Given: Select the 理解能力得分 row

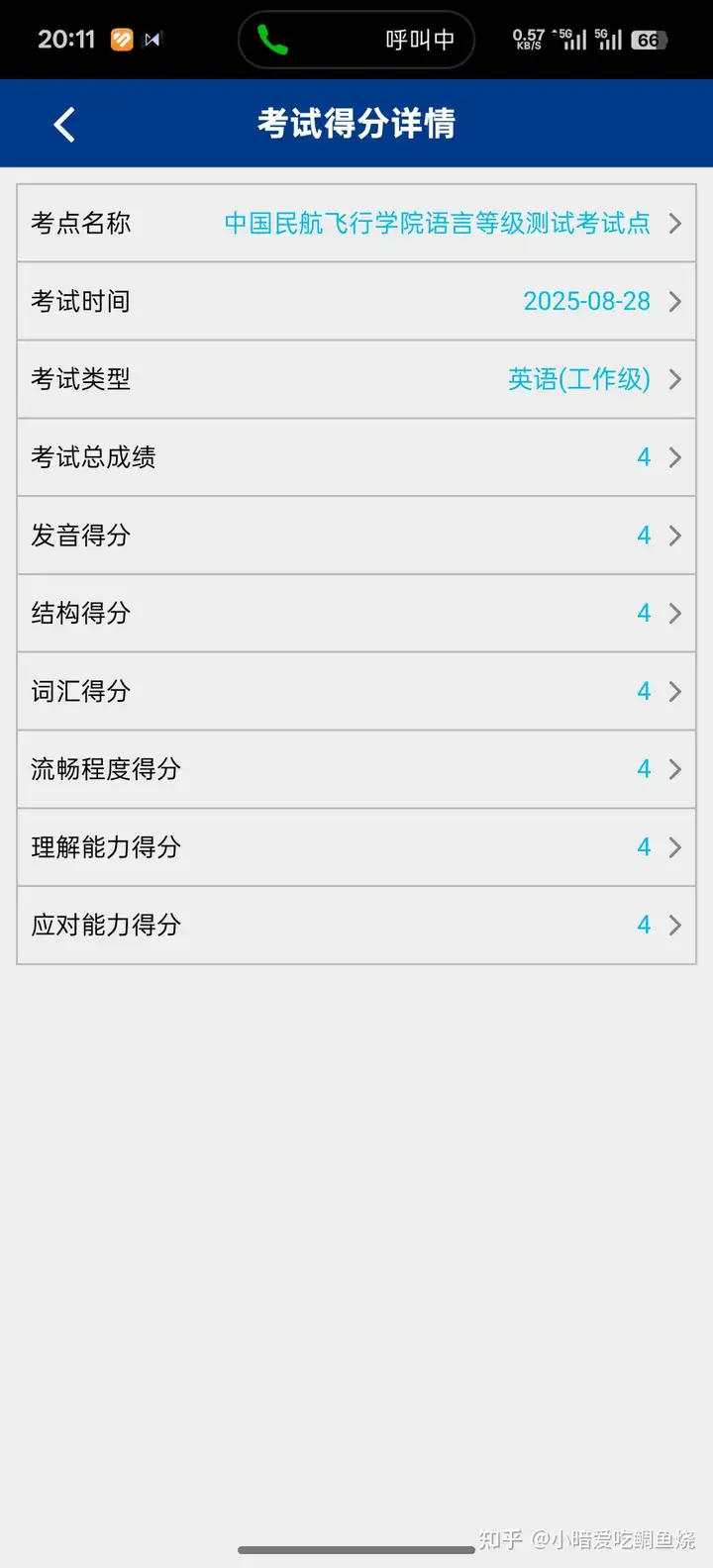Looking at the screenshot, I should [356, 847].
